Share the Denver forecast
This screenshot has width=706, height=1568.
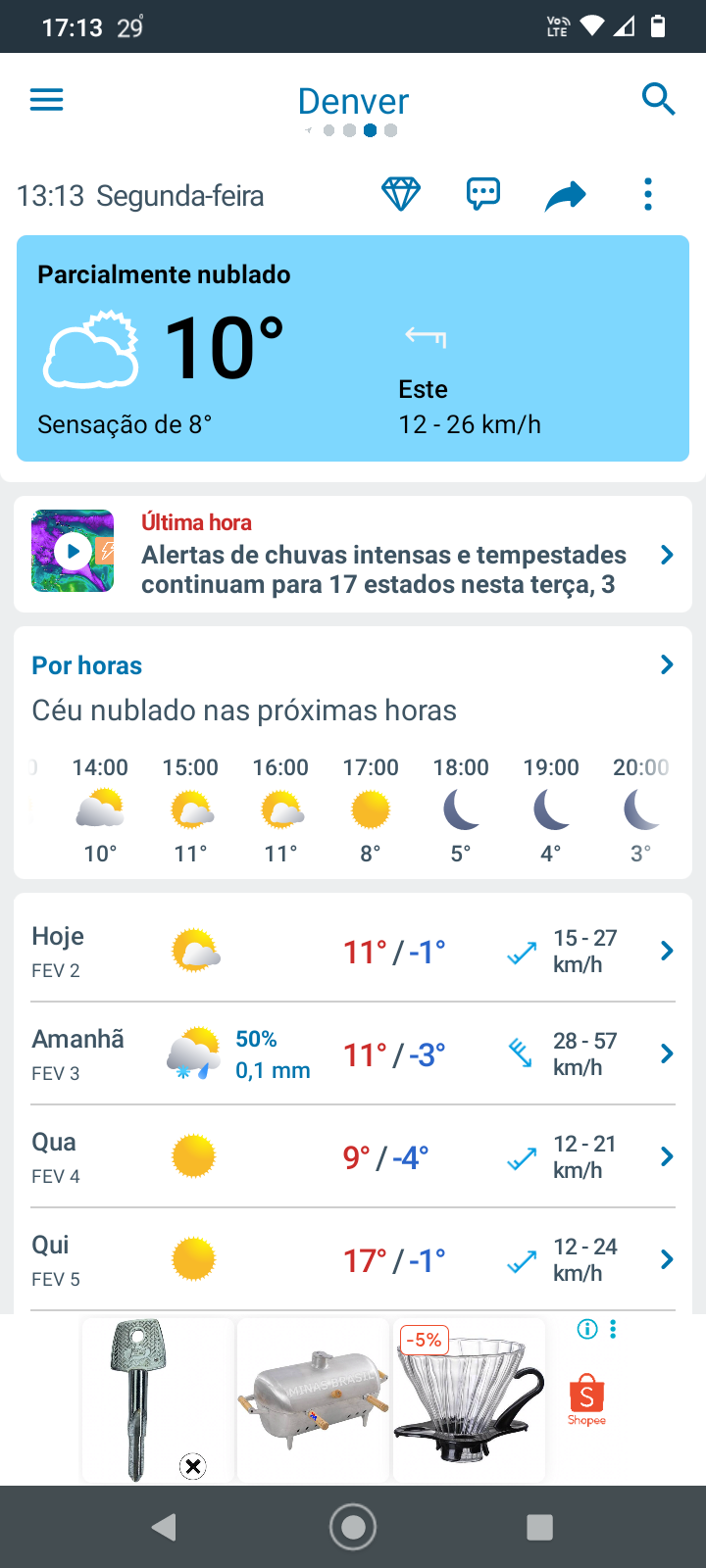point(566,196)
